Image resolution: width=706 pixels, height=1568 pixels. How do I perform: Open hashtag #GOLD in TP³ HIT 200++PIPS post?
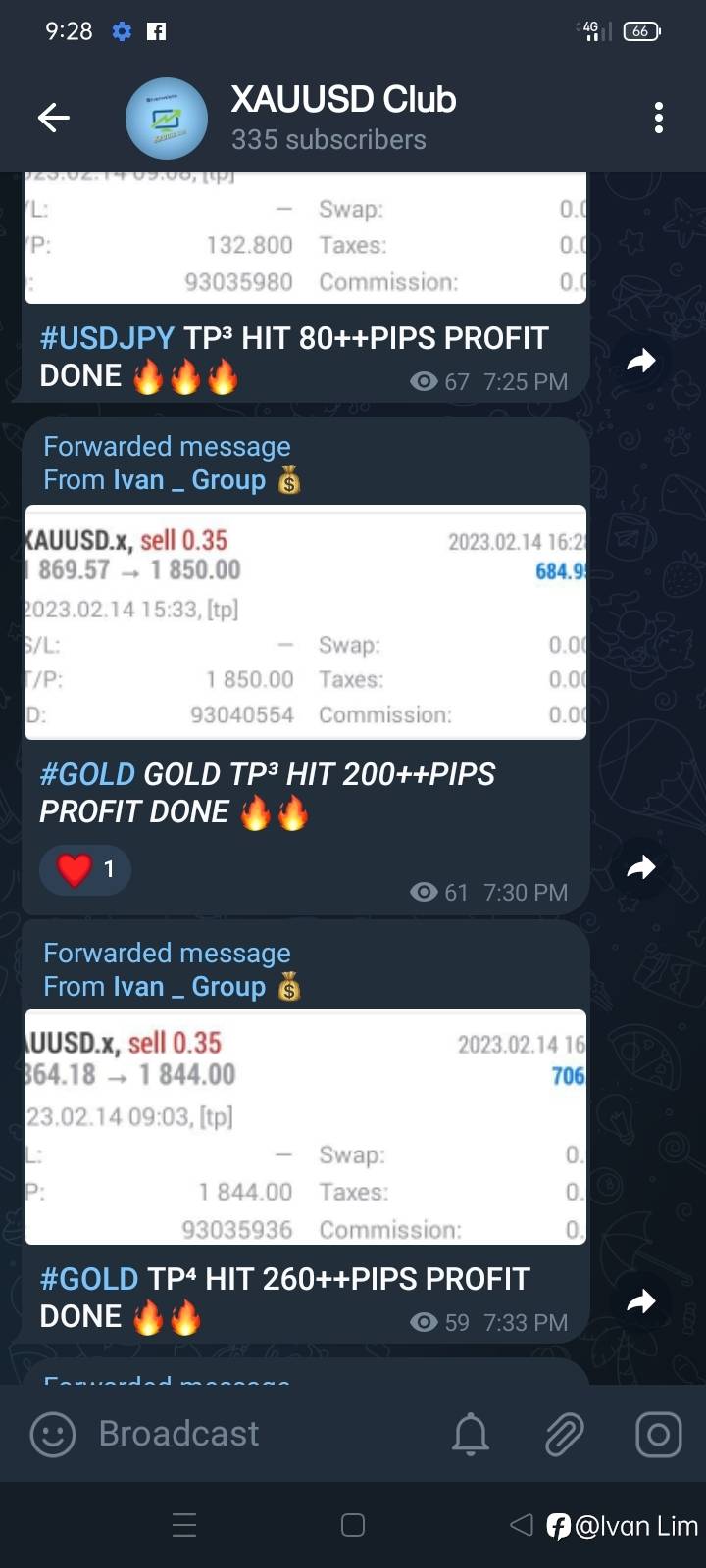[87, 774]
